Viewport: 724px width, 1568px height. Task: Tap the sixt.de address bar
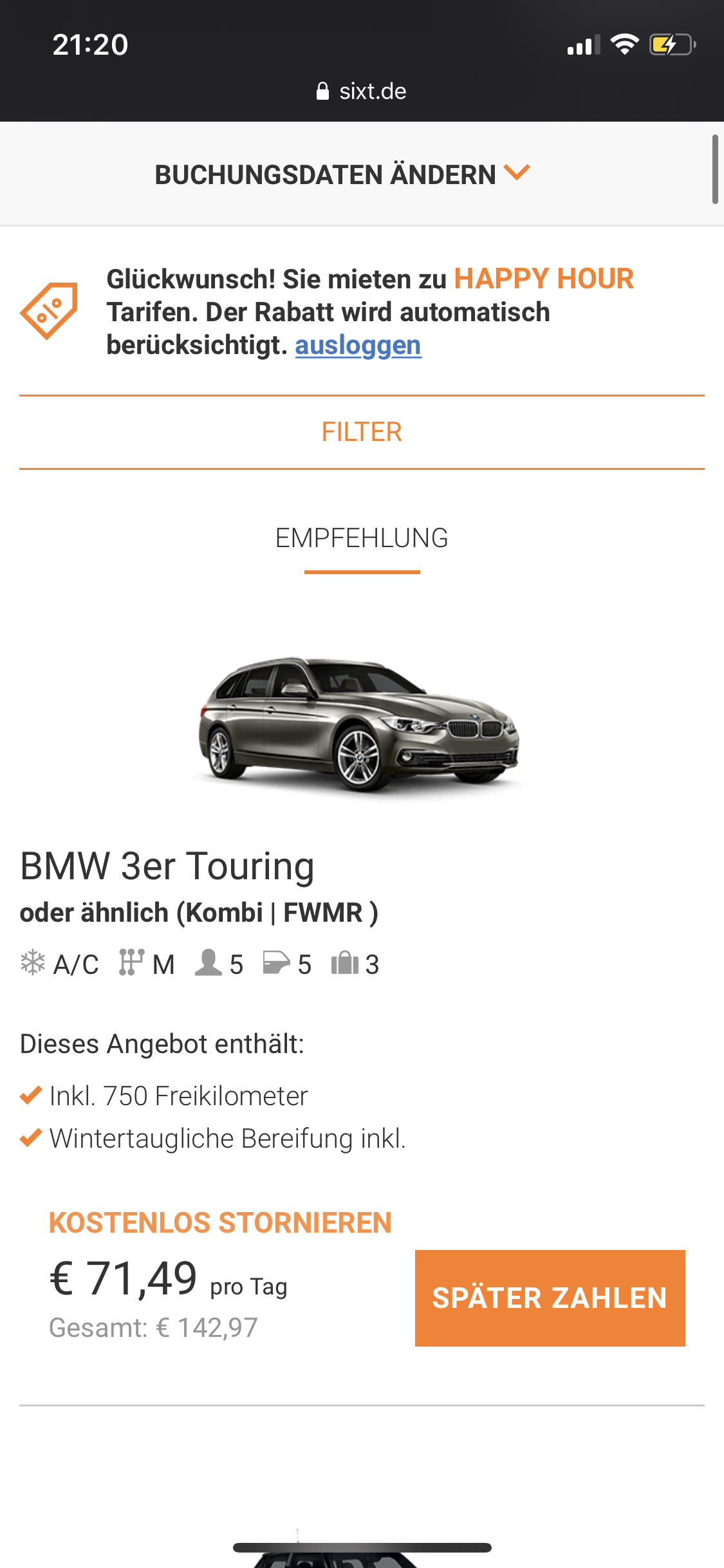click(x=362, y=91)
